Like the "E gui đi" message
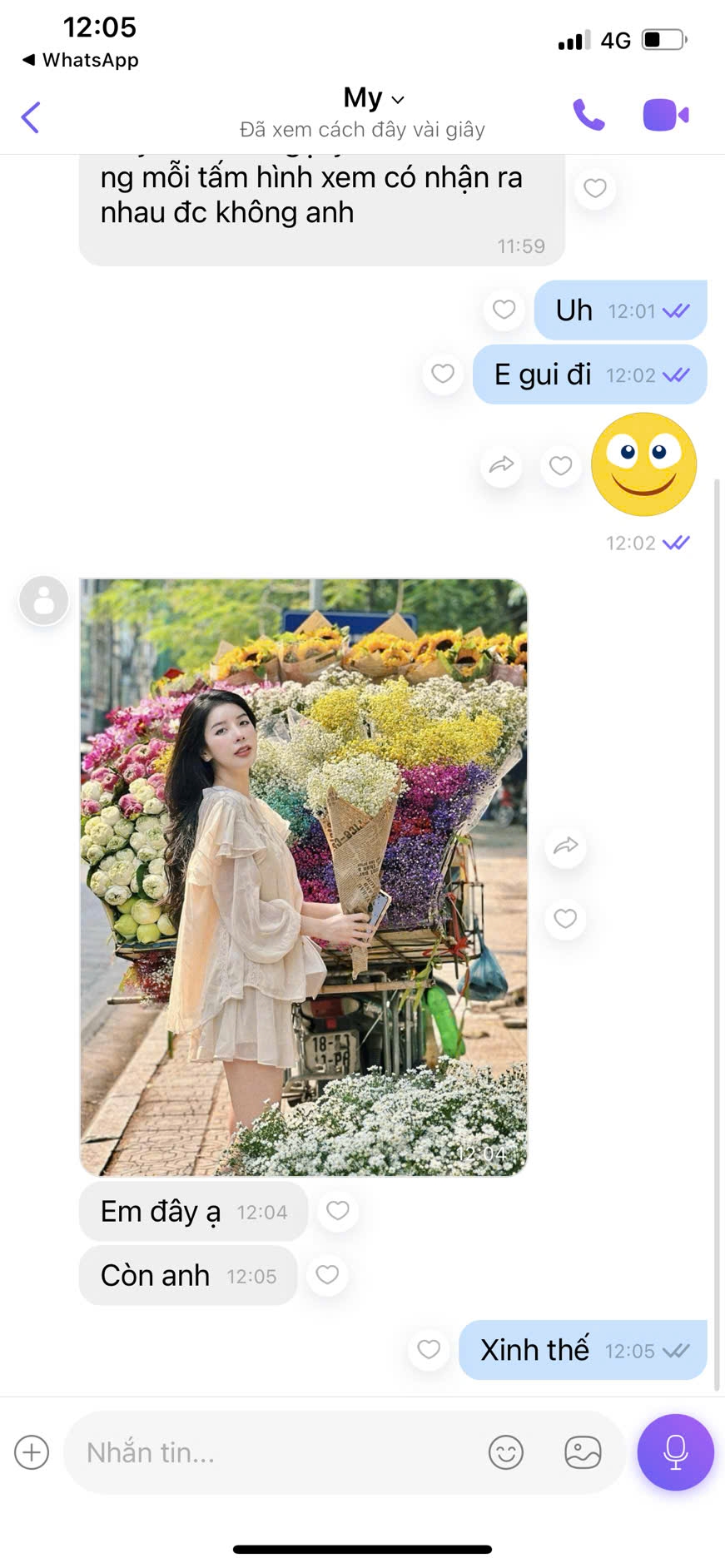The image size is (725, 1568). point(443,374)
